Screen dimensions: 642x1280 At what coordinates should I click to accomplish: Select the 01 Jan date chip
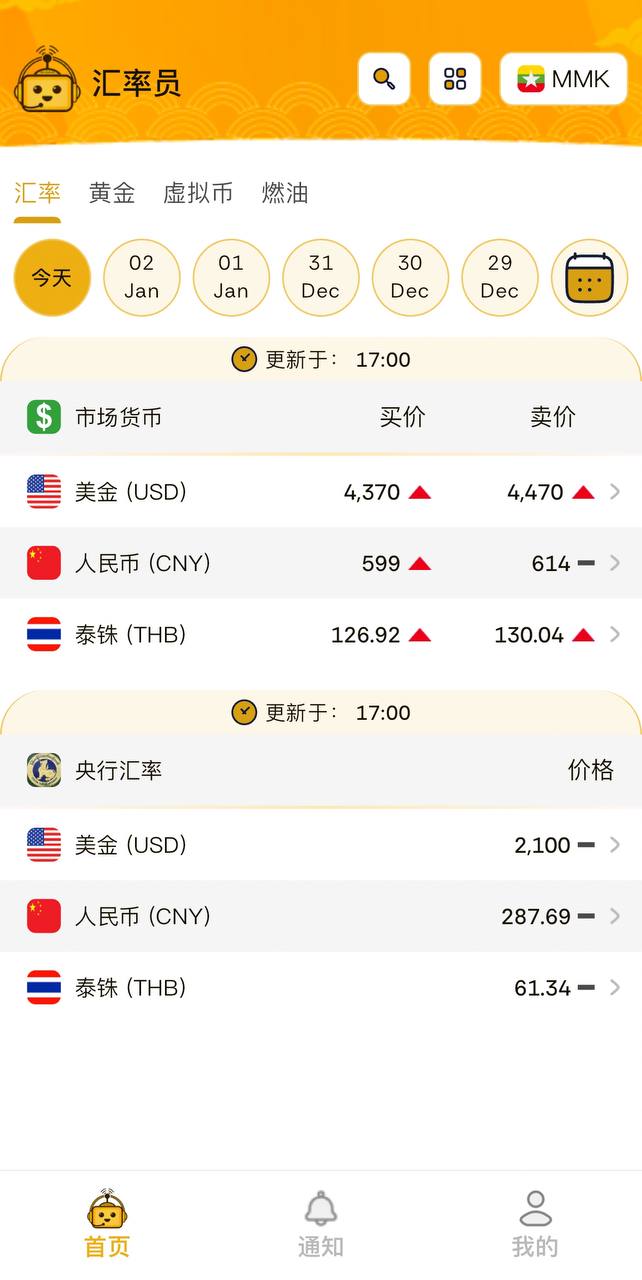point(231,277)
